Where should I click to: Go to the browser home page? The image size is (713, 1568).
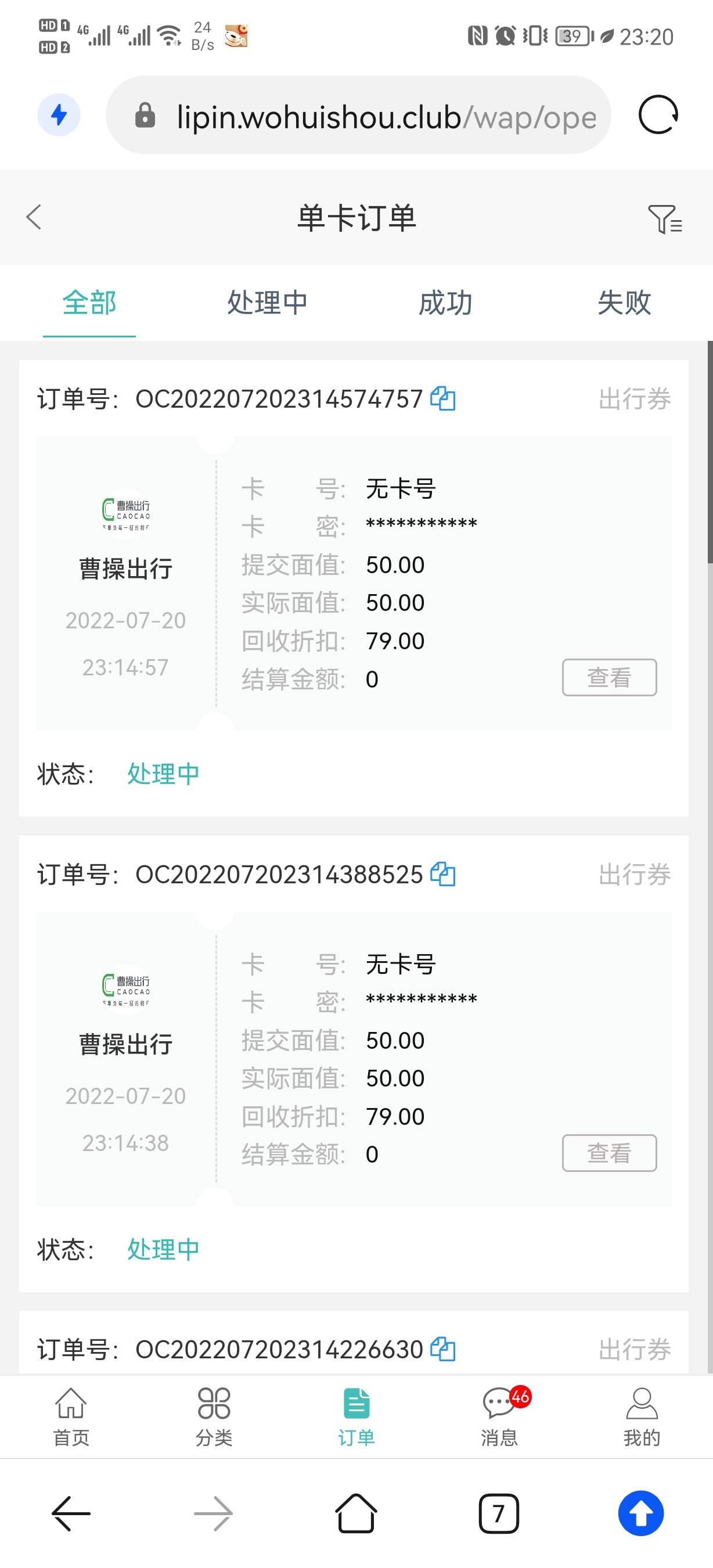356,1513
